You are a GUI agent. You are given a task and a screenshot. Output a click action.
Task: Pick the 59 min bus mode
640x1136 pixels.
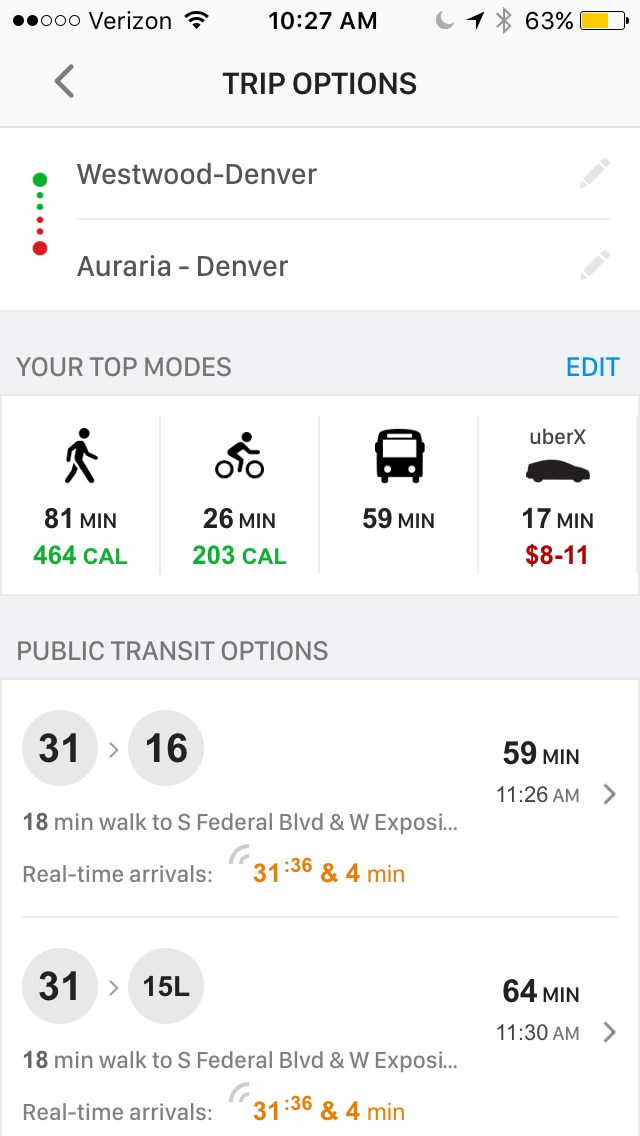[399, 496]
